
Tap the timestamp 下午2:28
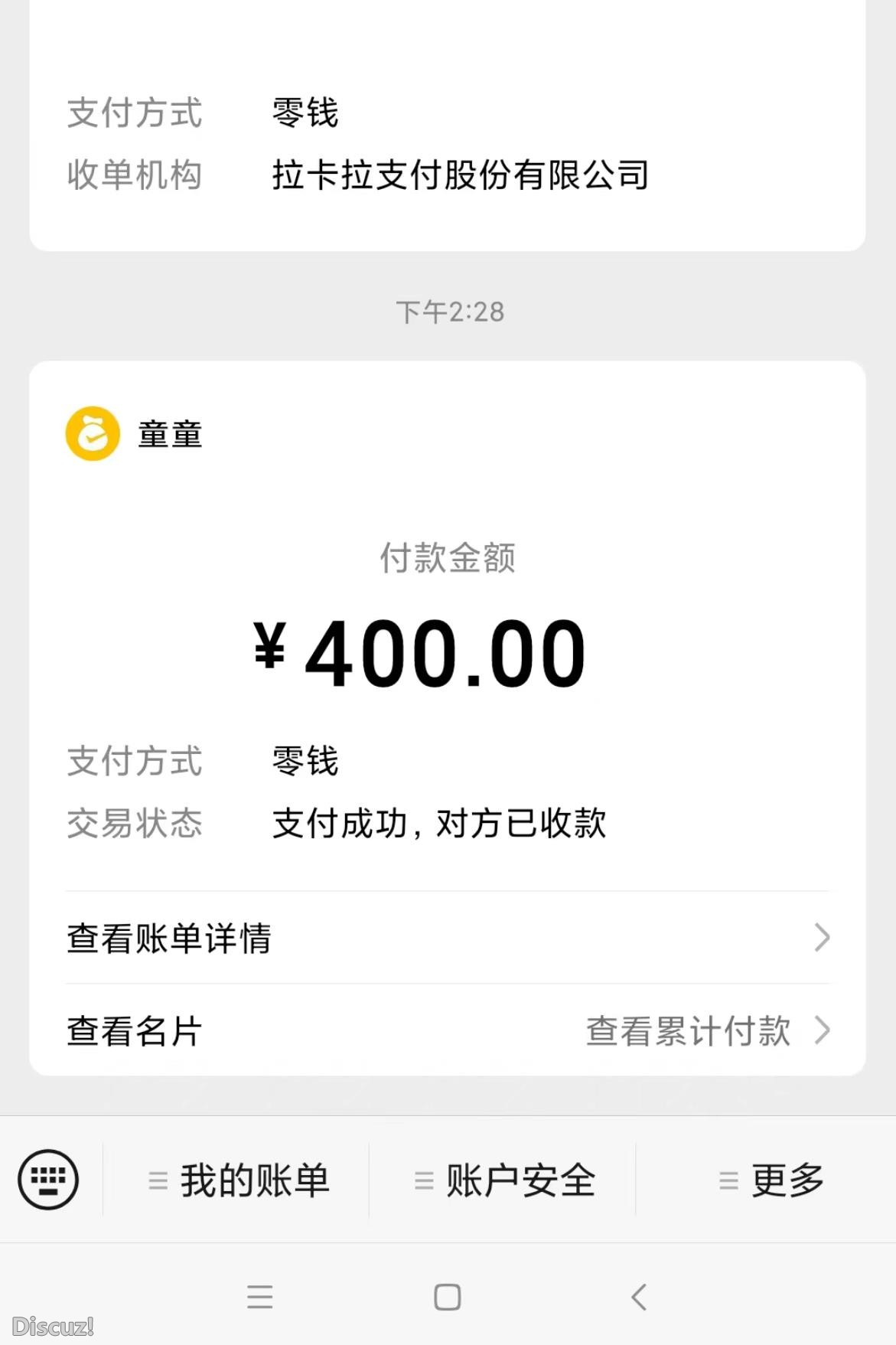[448, 311]
